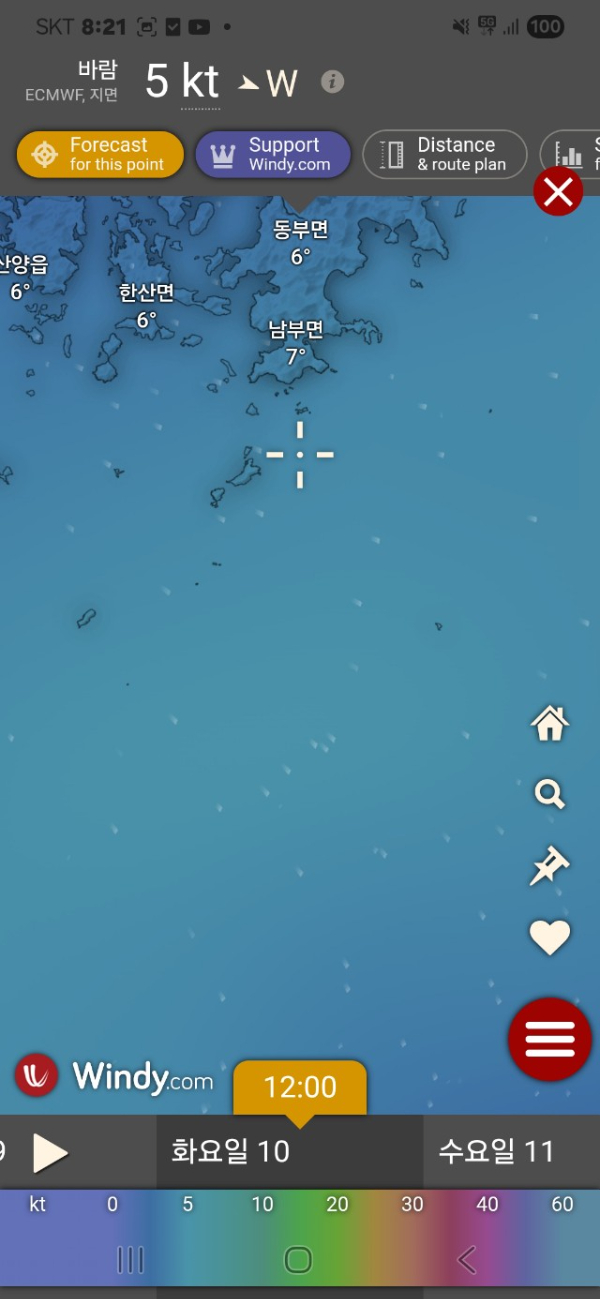Open Forecast for this point
The height and width of the screenshot is (1299, 600).
100,155
